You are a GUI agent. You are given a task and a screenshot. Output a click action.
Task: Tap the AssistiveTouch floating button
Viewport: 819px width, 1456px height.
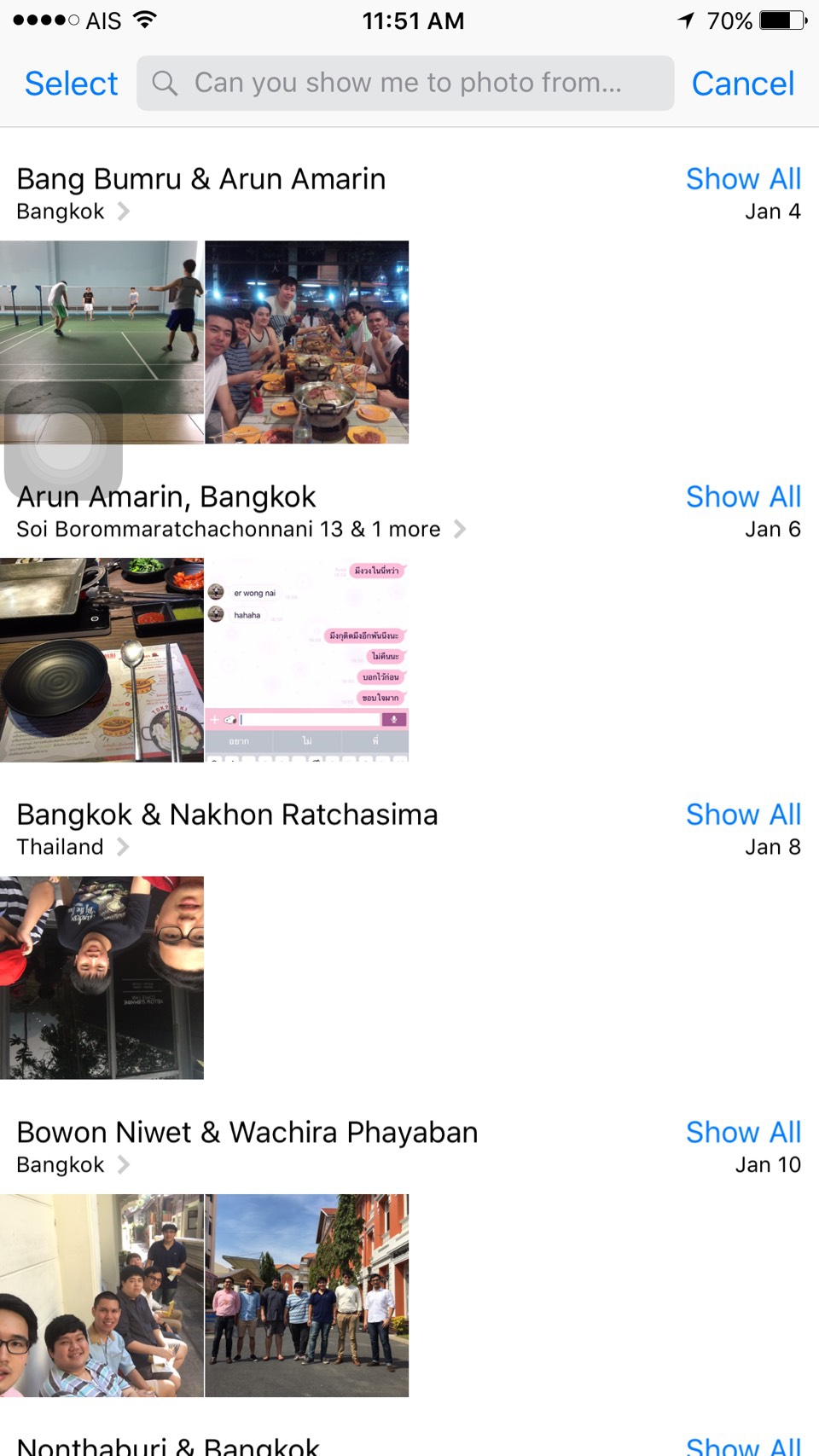click(x=63, y=441)
